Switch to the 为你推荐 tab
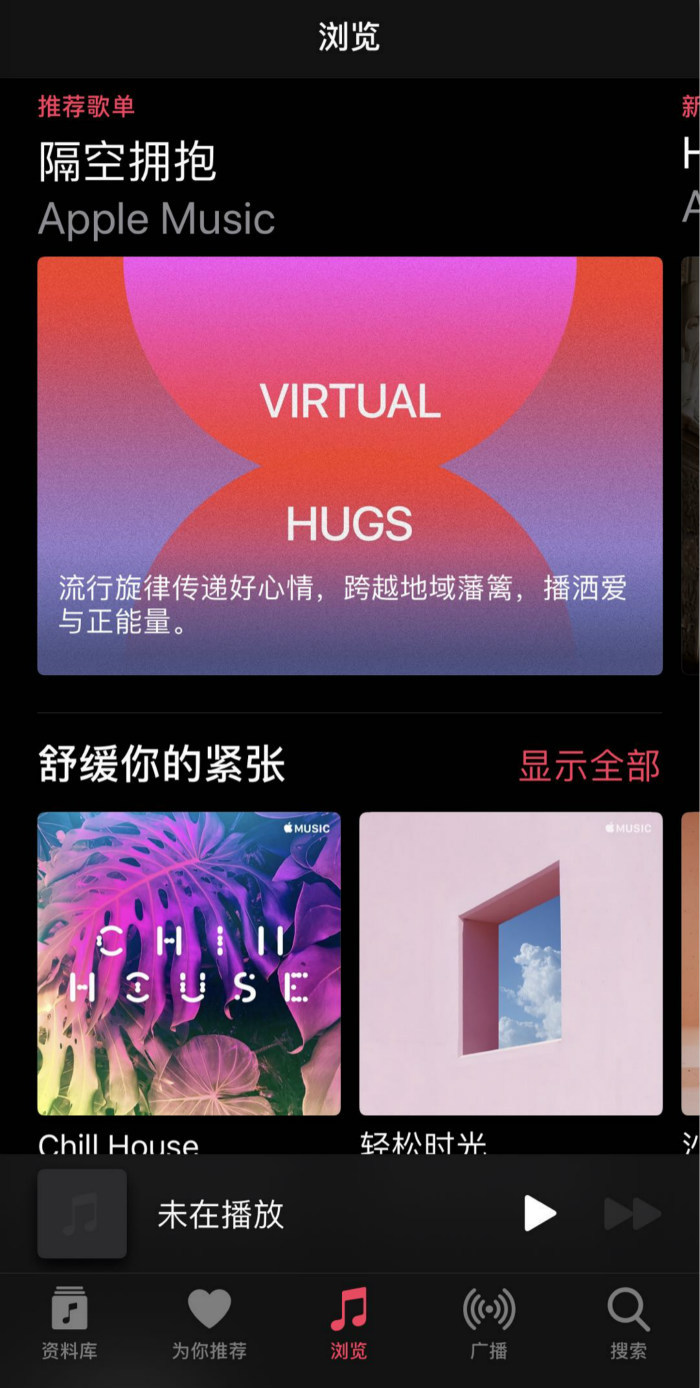700x1388 pixels. (x=209, y=1323)
